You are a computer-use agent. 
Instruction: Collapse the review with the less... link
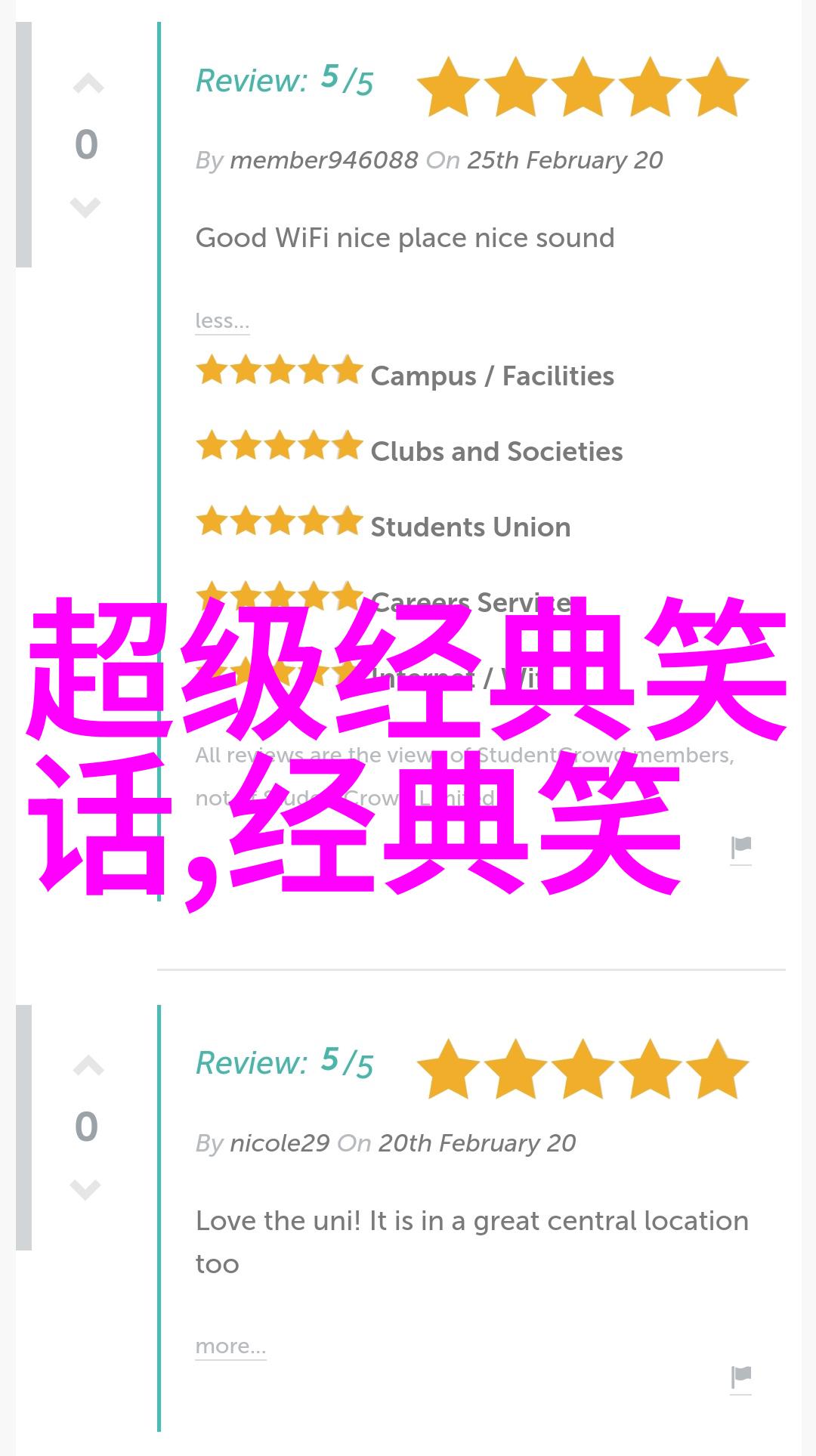(222, 321)
